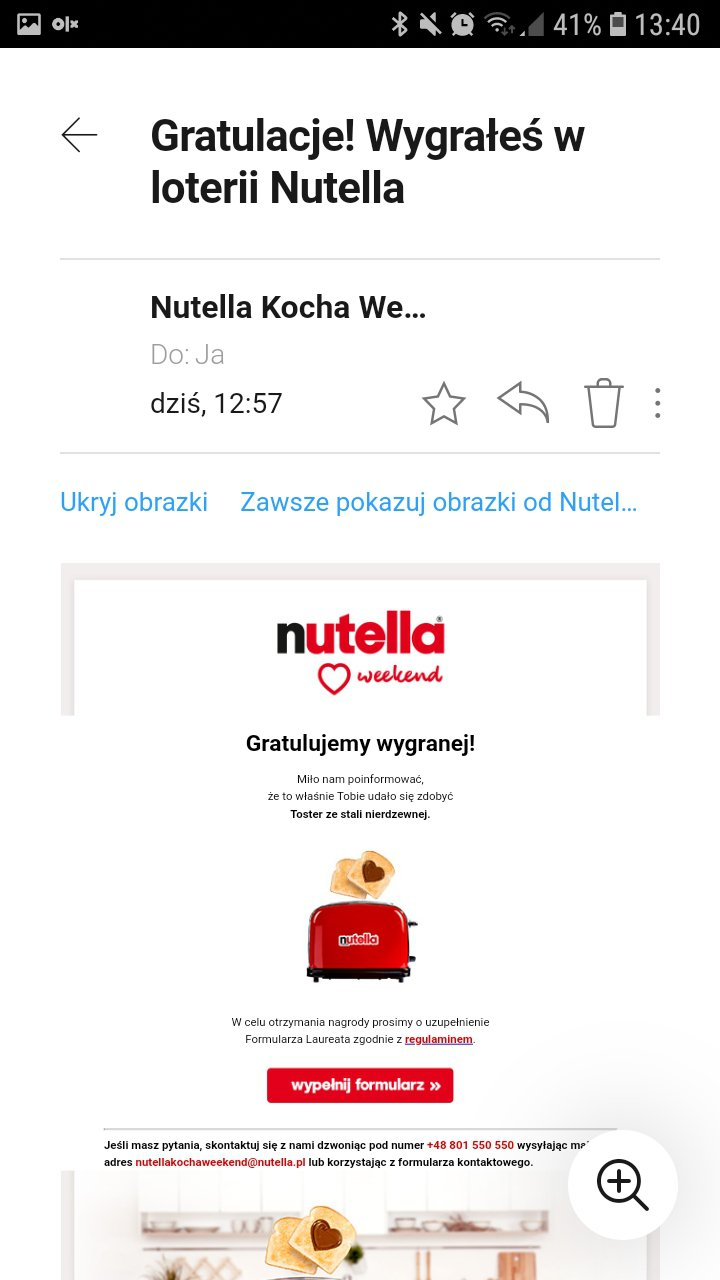Open the three-dot overflow menu
This screenshot has width=720, height=1280.
[x=657, y=403]
